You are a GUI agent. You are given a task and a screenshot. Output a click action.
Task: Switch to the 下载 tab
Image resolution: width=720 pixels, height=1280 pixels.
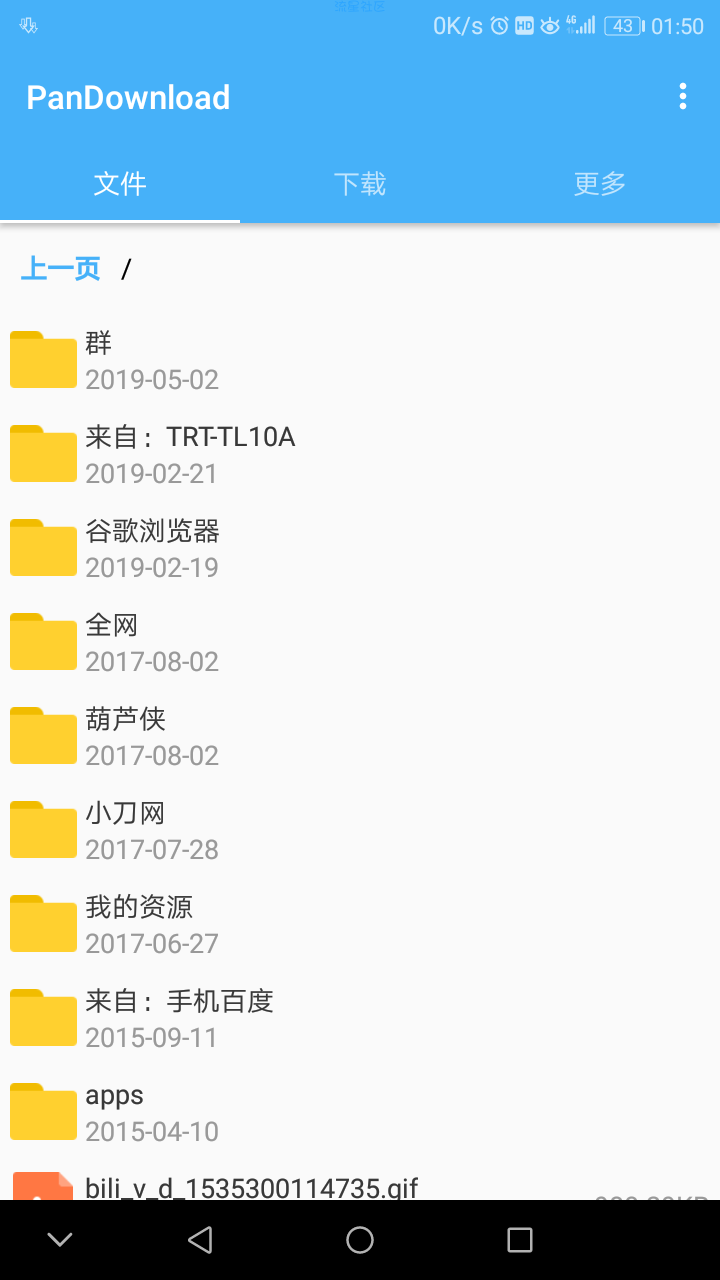pyautogui.click(x=360, y=184)
